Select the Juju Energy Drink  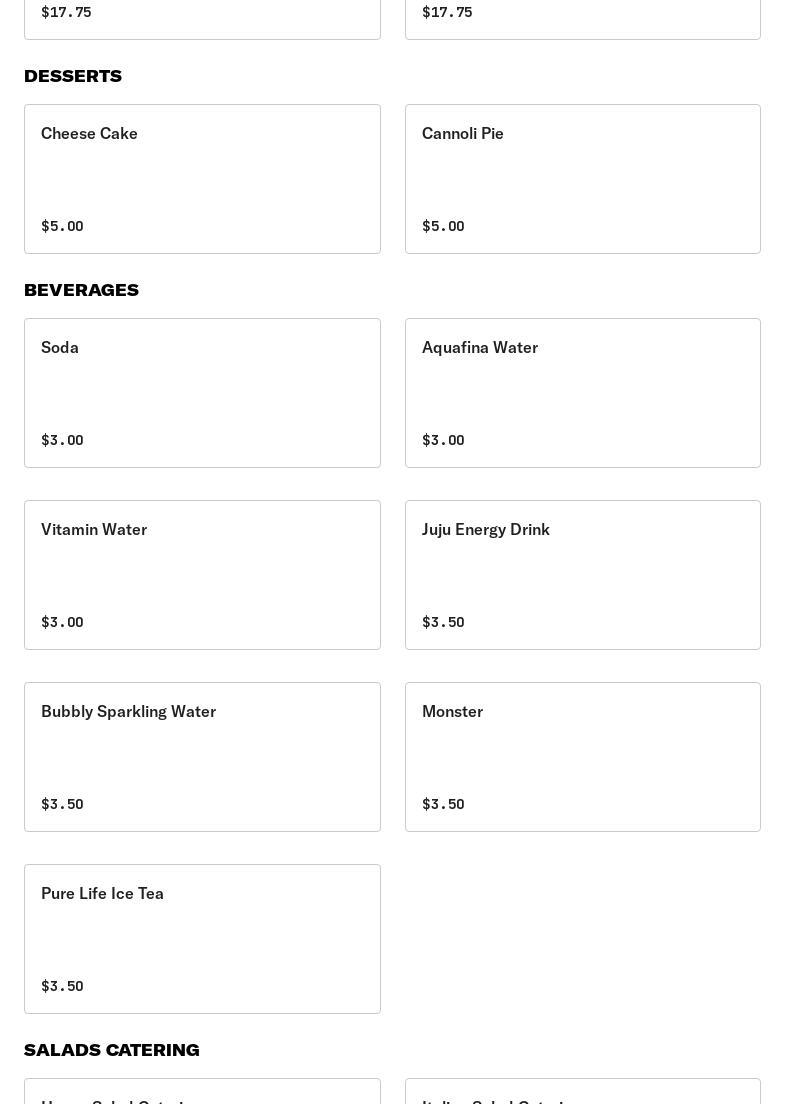pos(582,575)
